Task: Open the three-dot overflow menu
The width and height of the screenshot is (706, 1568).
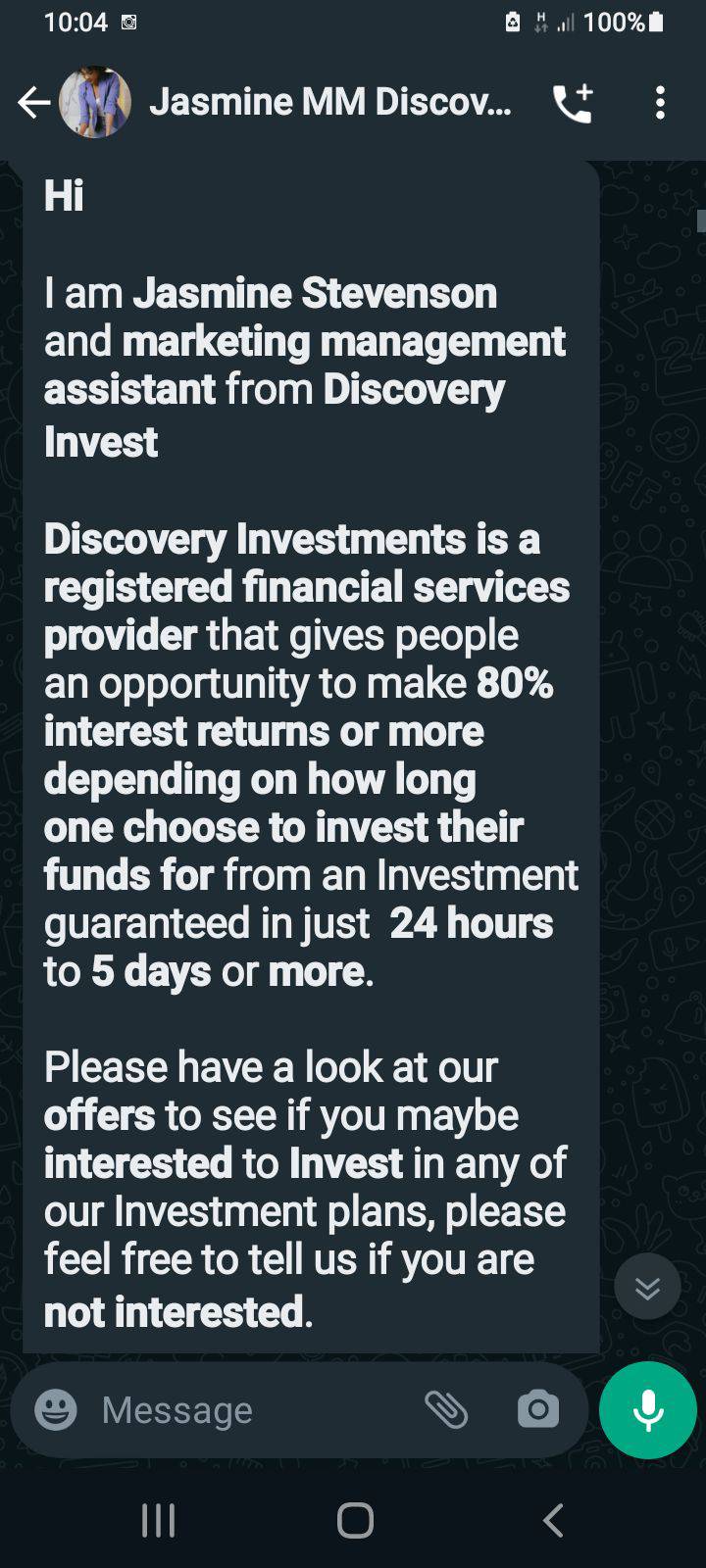Action: (660, 103)
